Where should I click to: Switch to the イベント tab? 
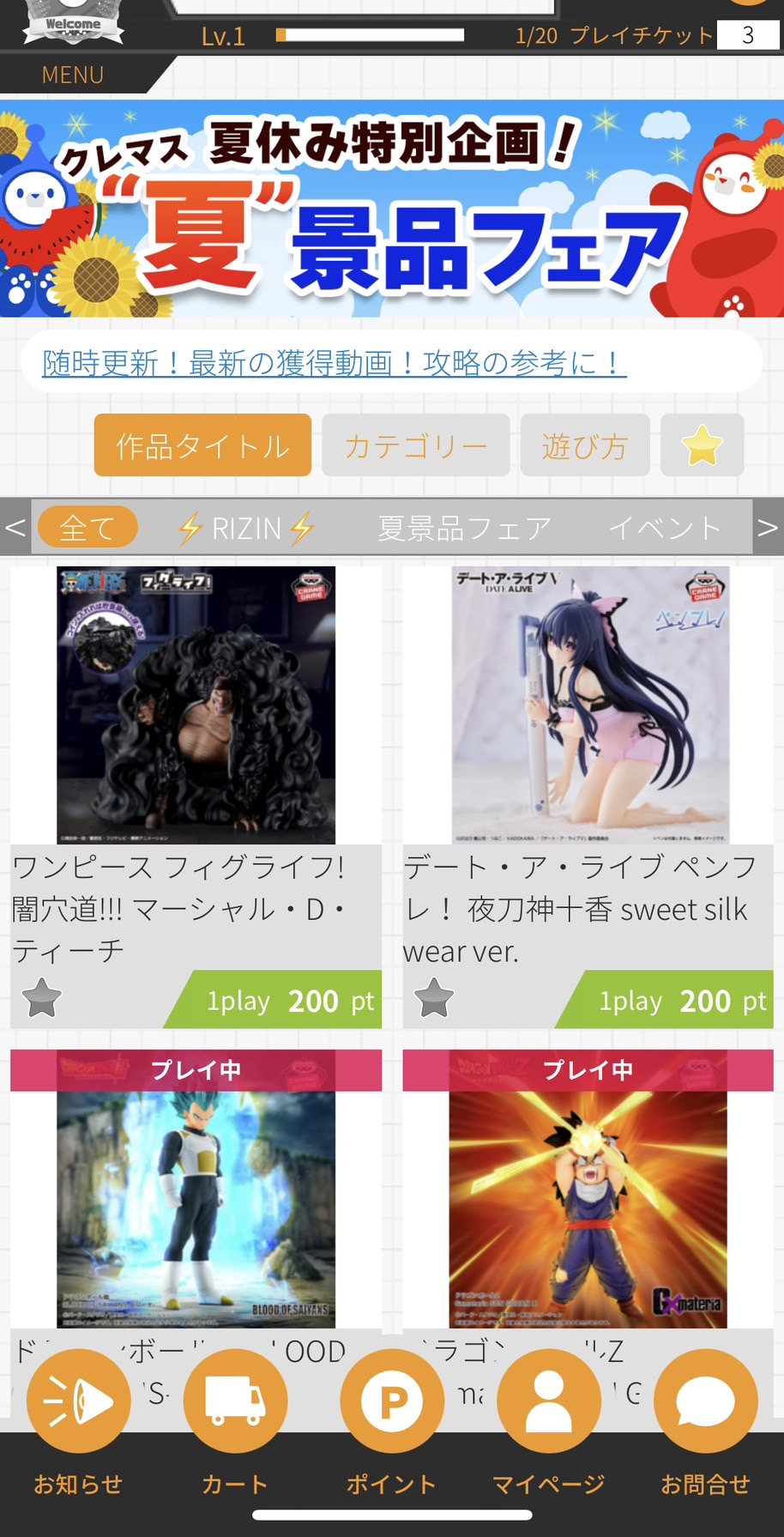(x=664, y=528)
